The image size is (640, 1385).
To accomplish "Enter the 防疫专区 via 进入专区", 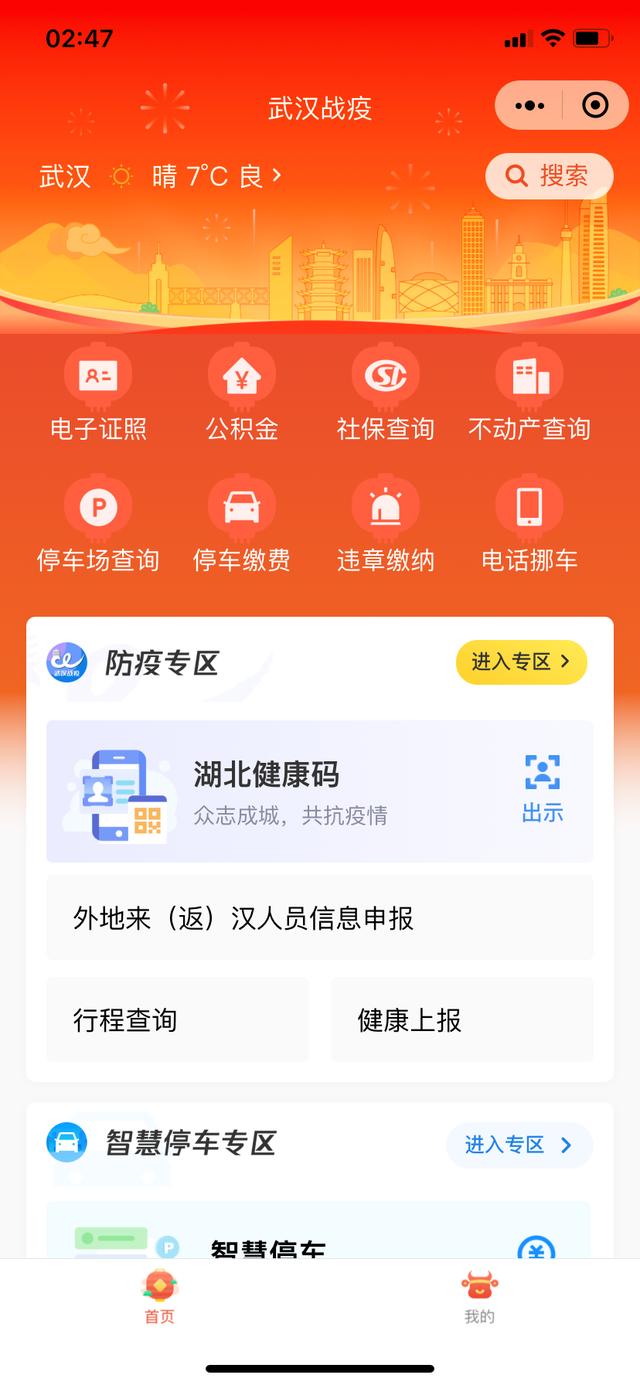I will tap(521, 662).
